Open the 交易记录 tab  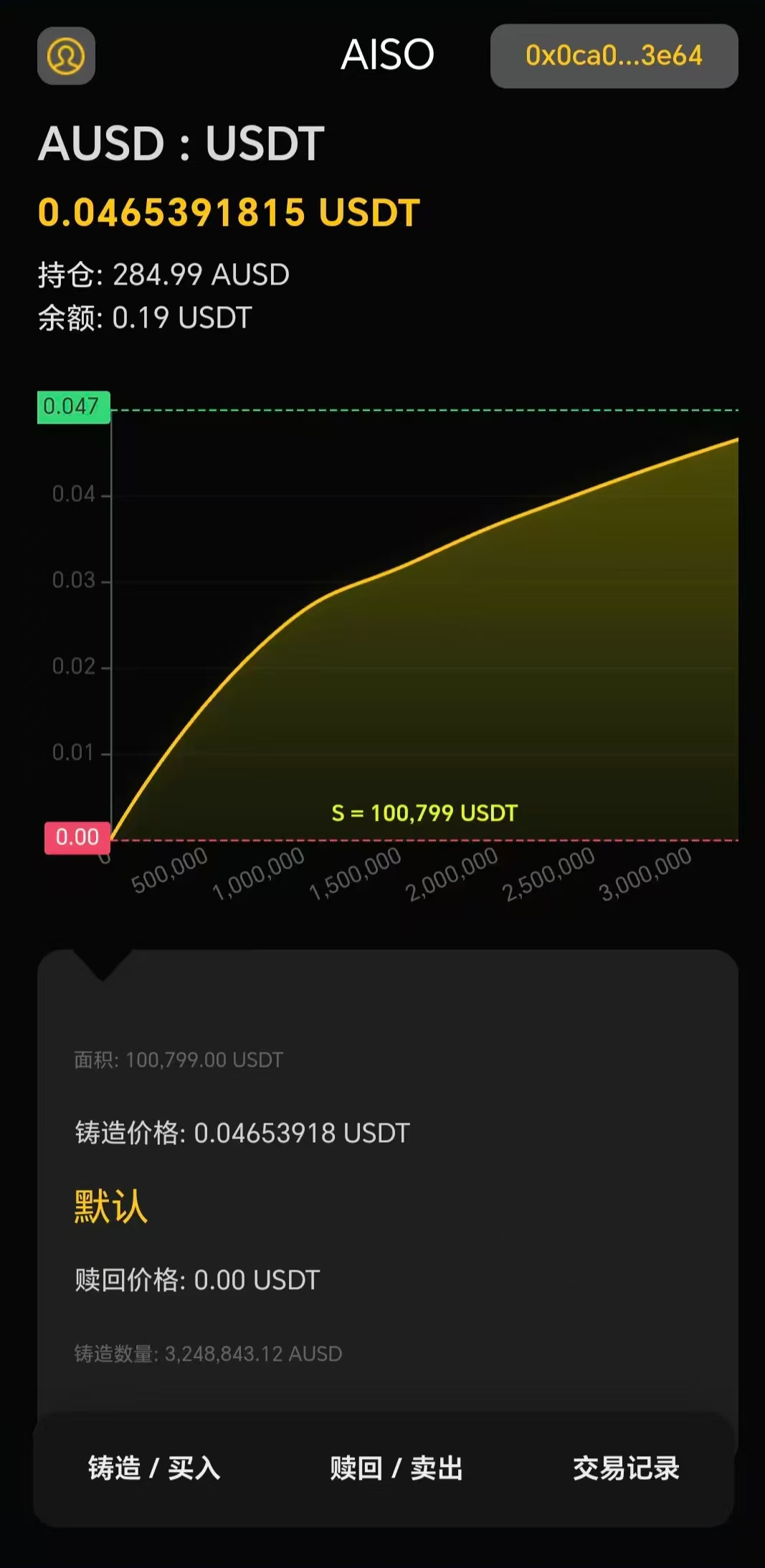[x=626, y=1468]
